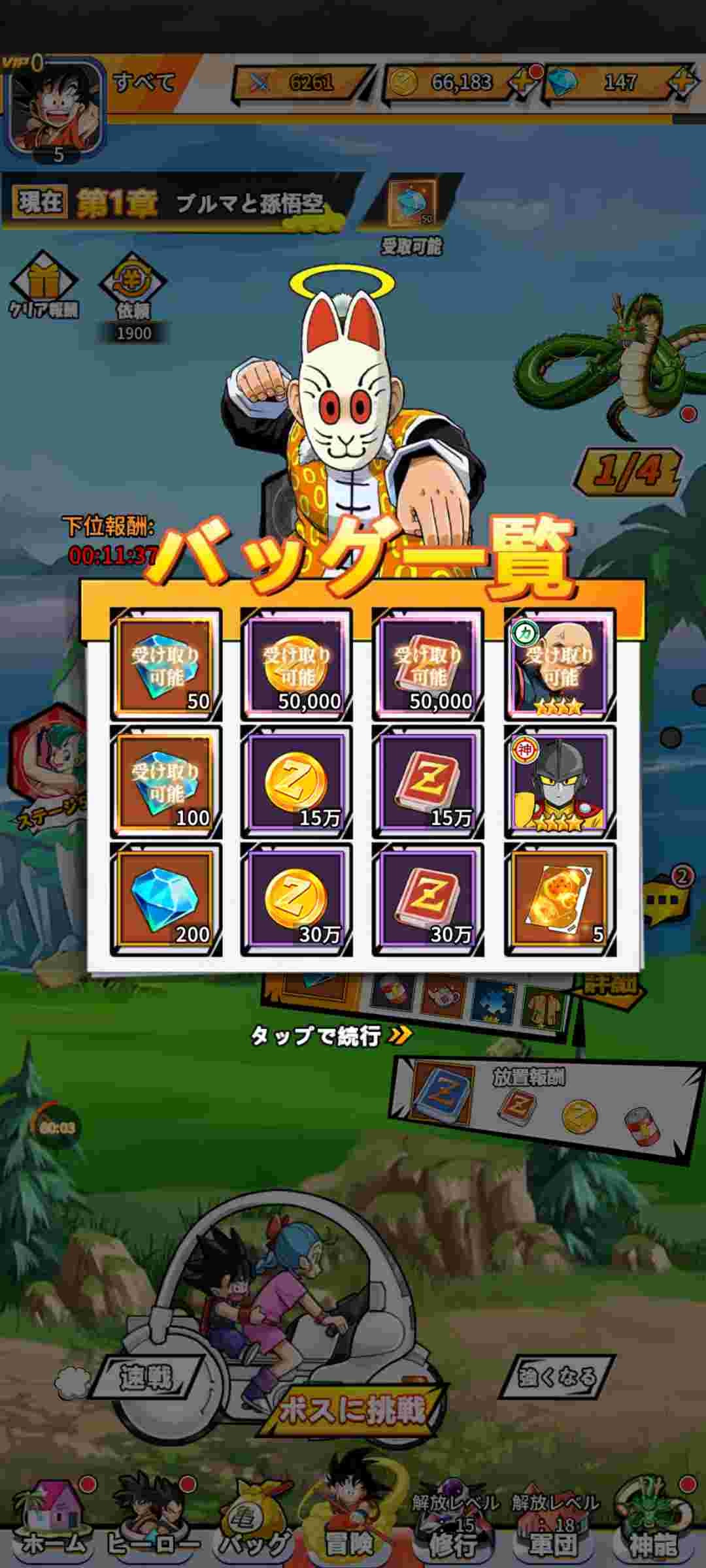706x1568 pixels.
Task: Select the 30万 gold coin reward
Action: click(x=297, y=899)
